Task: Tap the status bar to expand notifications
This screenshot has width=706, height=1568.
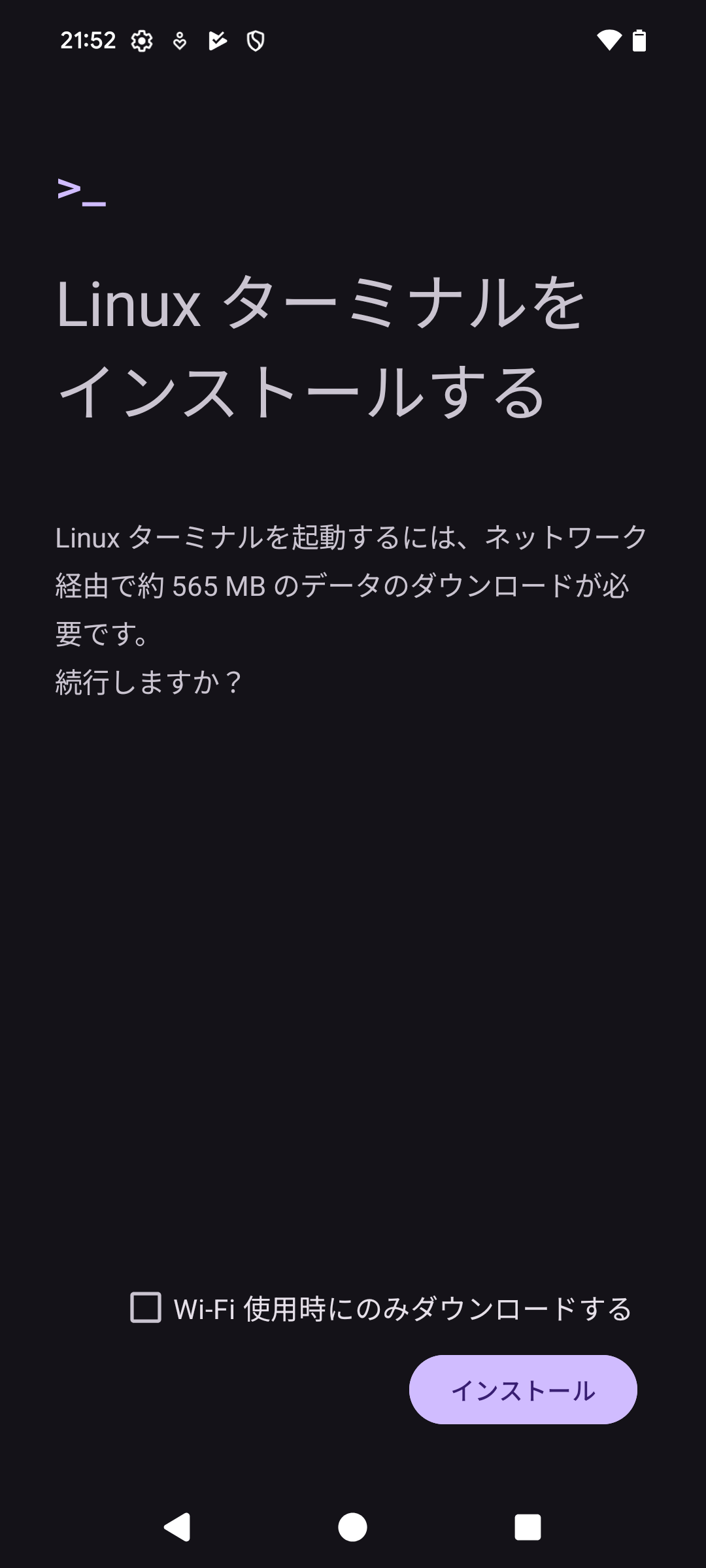Action: tap(353, 41)
